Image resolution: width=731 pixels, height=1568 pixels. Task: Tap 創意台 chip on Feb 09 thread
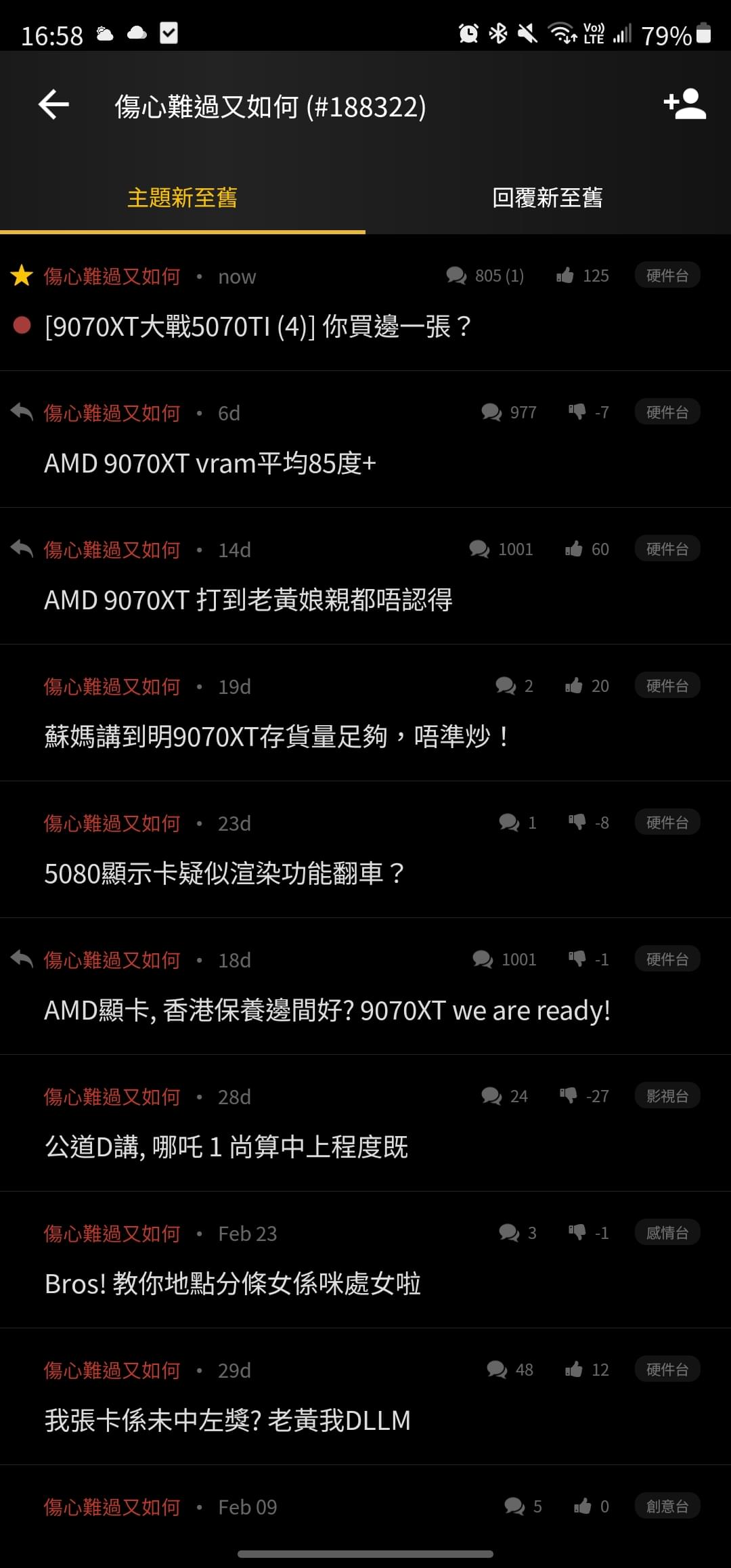pos(667,1506)
